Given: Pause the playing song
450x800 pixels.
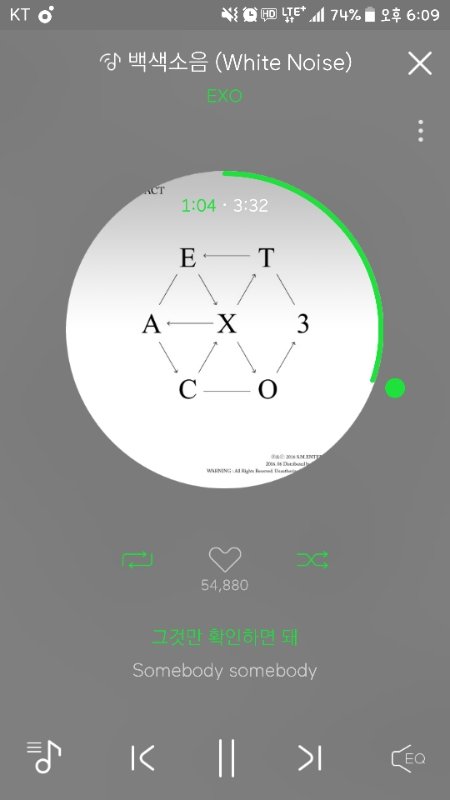Looking at the screenshot, I should tap(226, 758).
